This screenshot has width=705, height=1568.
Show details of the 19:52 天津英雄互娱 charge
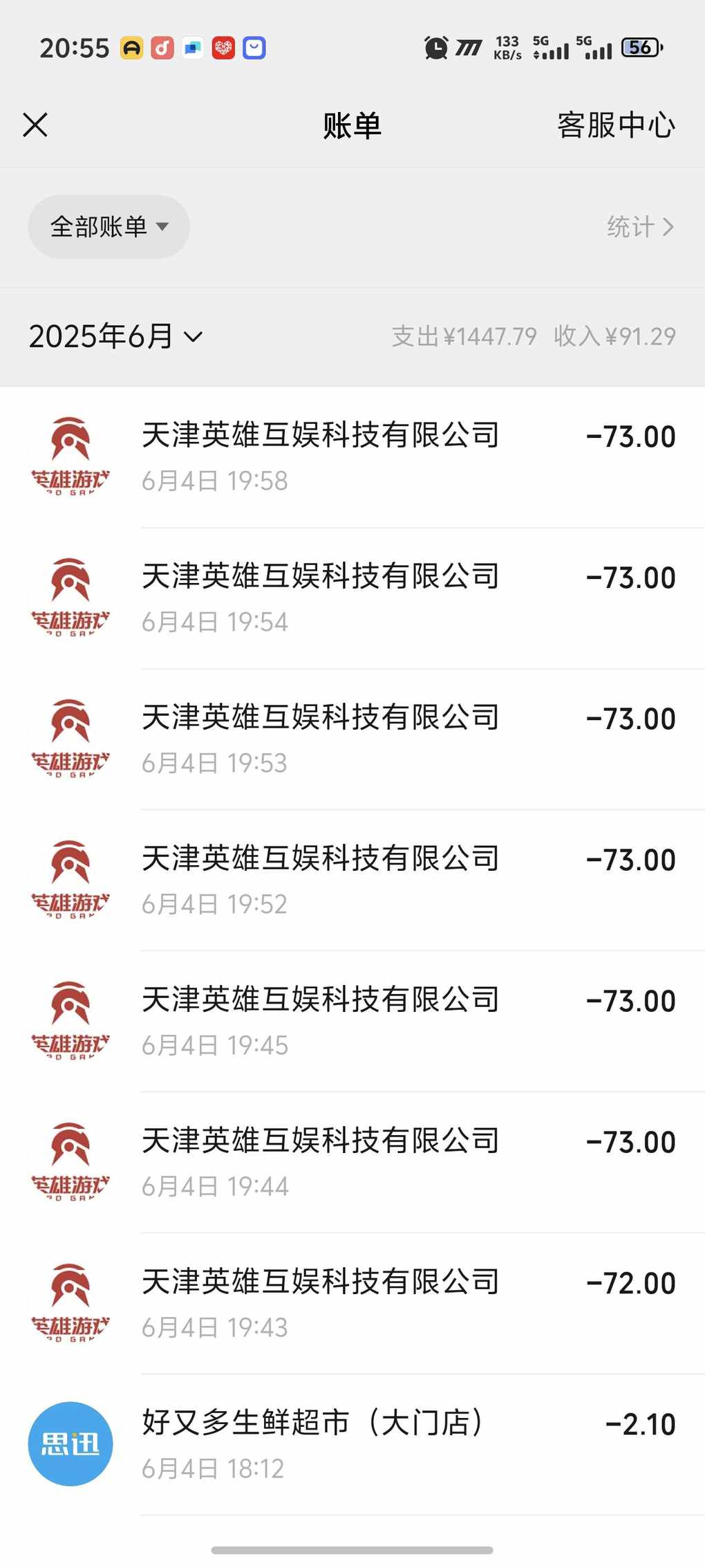click(352, 880)
